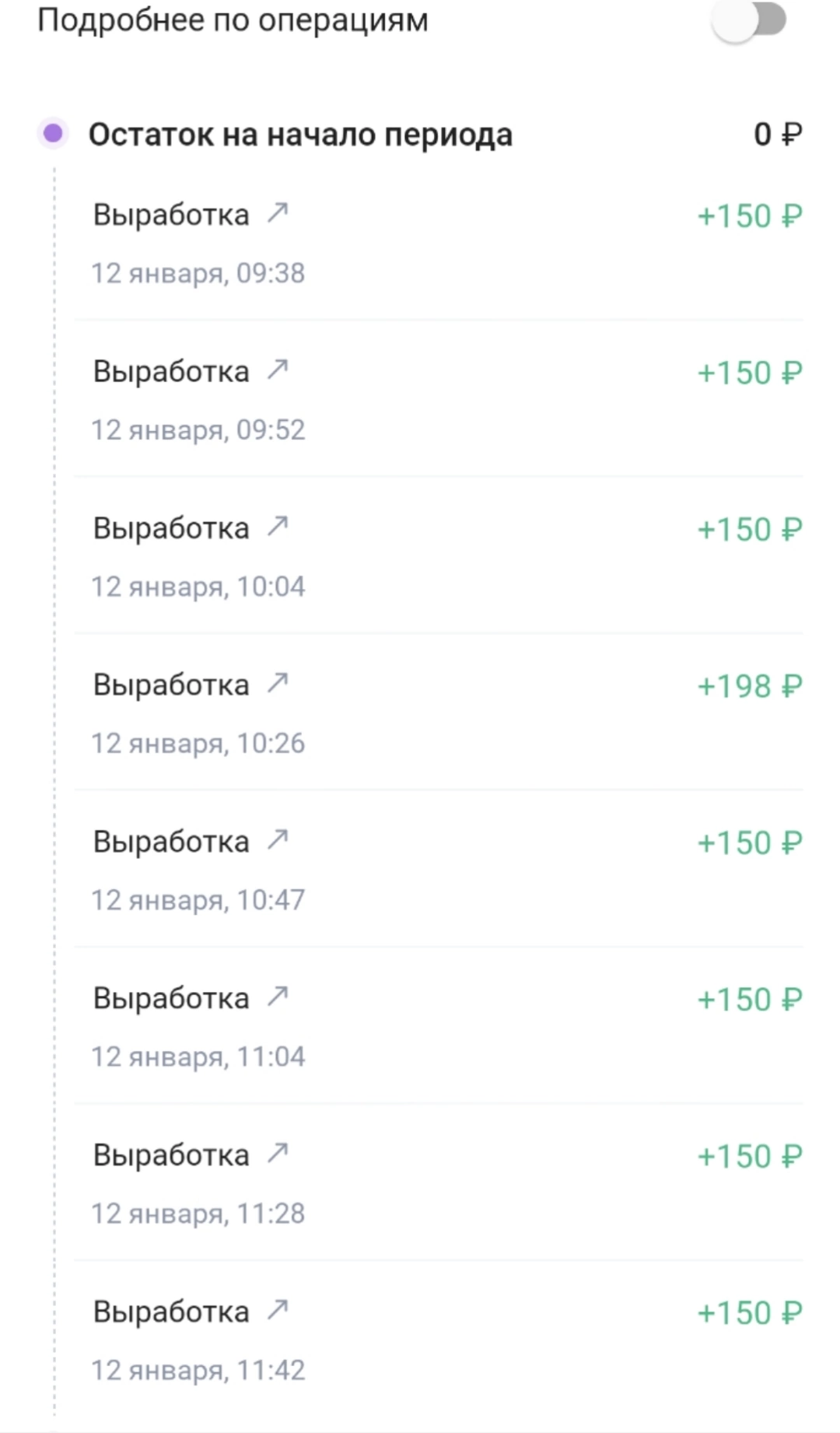Open the Выработка entry from 10:26
Screen dimensions: 840x1433
pyautogui.click(x=439, y=712)
